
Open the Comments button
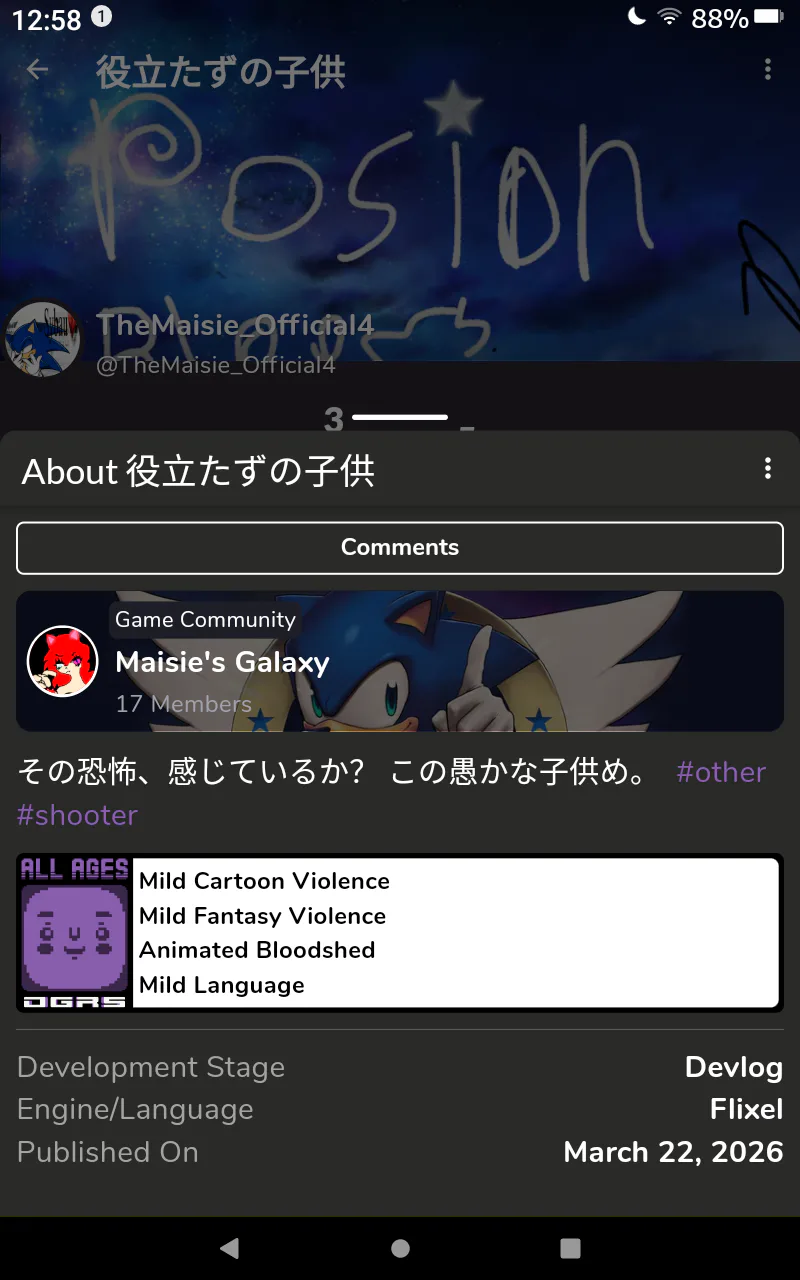(x=400, y=548)
